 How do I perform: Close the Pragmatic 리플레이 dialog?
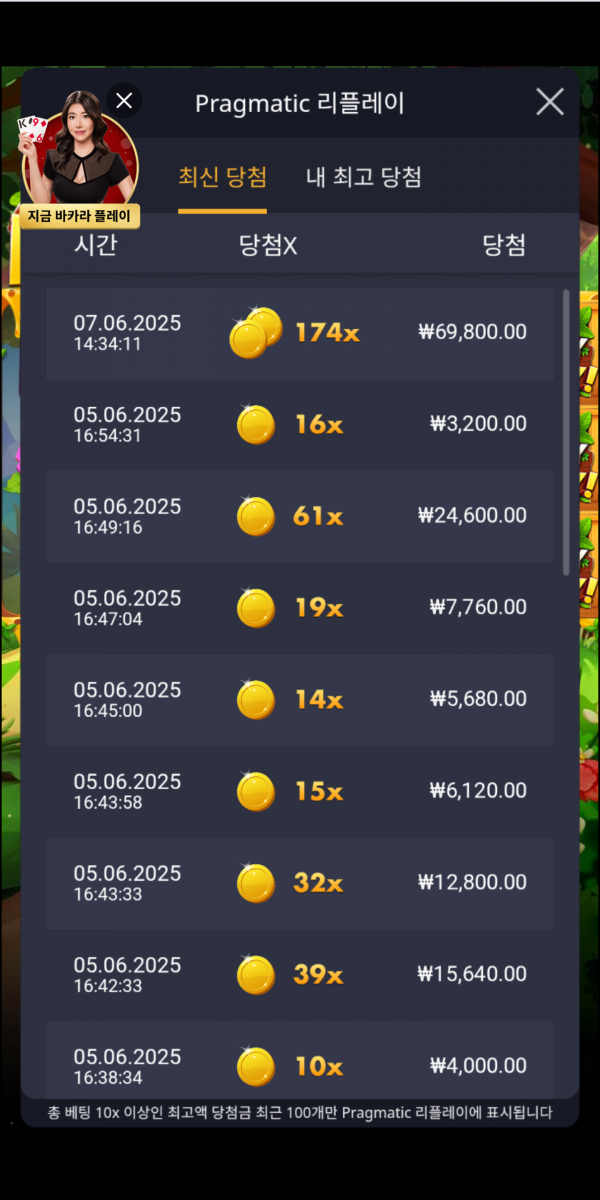click(x=550, y=102)
